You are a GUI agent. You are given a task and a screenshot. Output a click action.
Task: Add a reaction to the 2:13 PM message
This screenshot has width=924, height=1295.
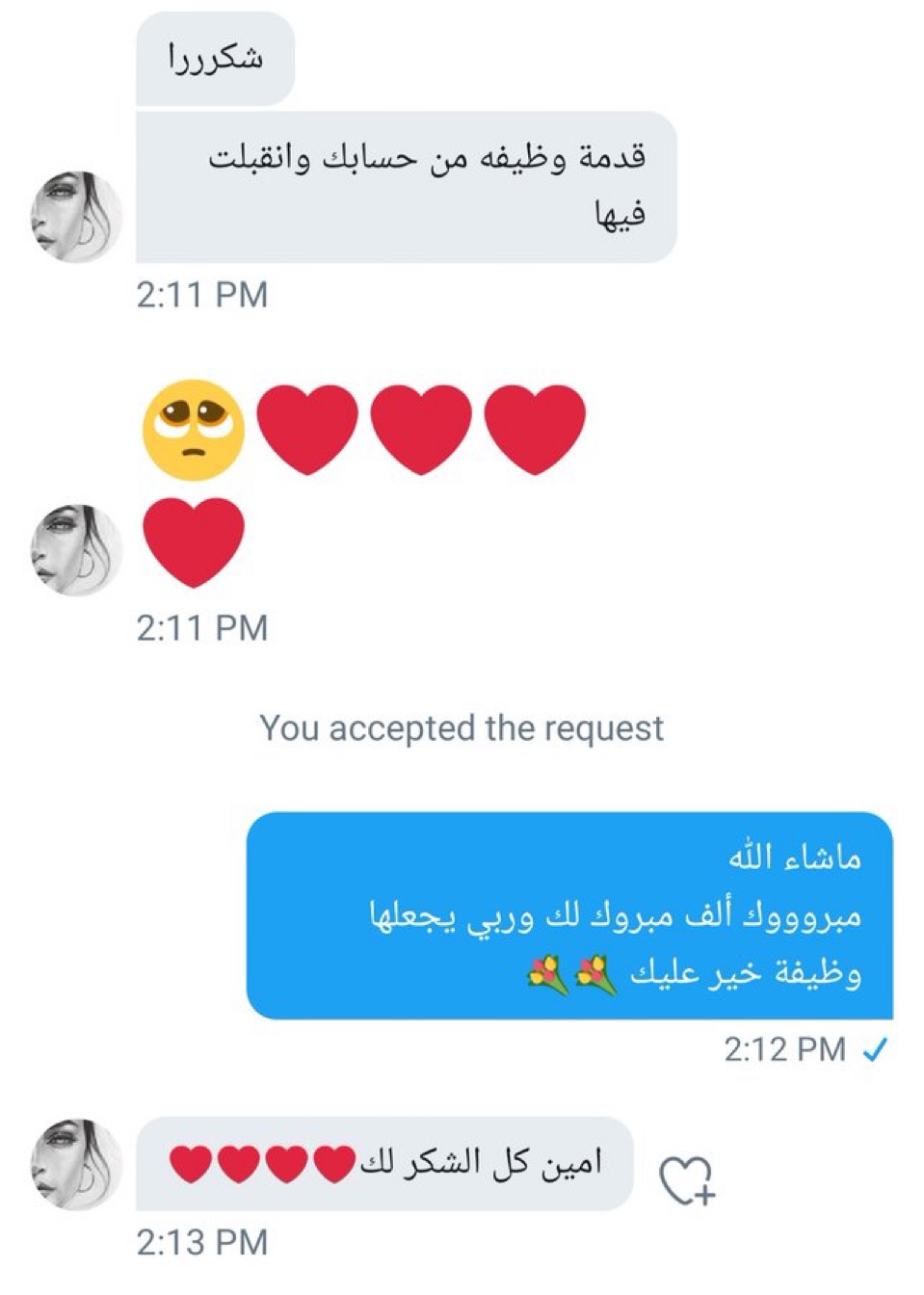click(685, 1179)
